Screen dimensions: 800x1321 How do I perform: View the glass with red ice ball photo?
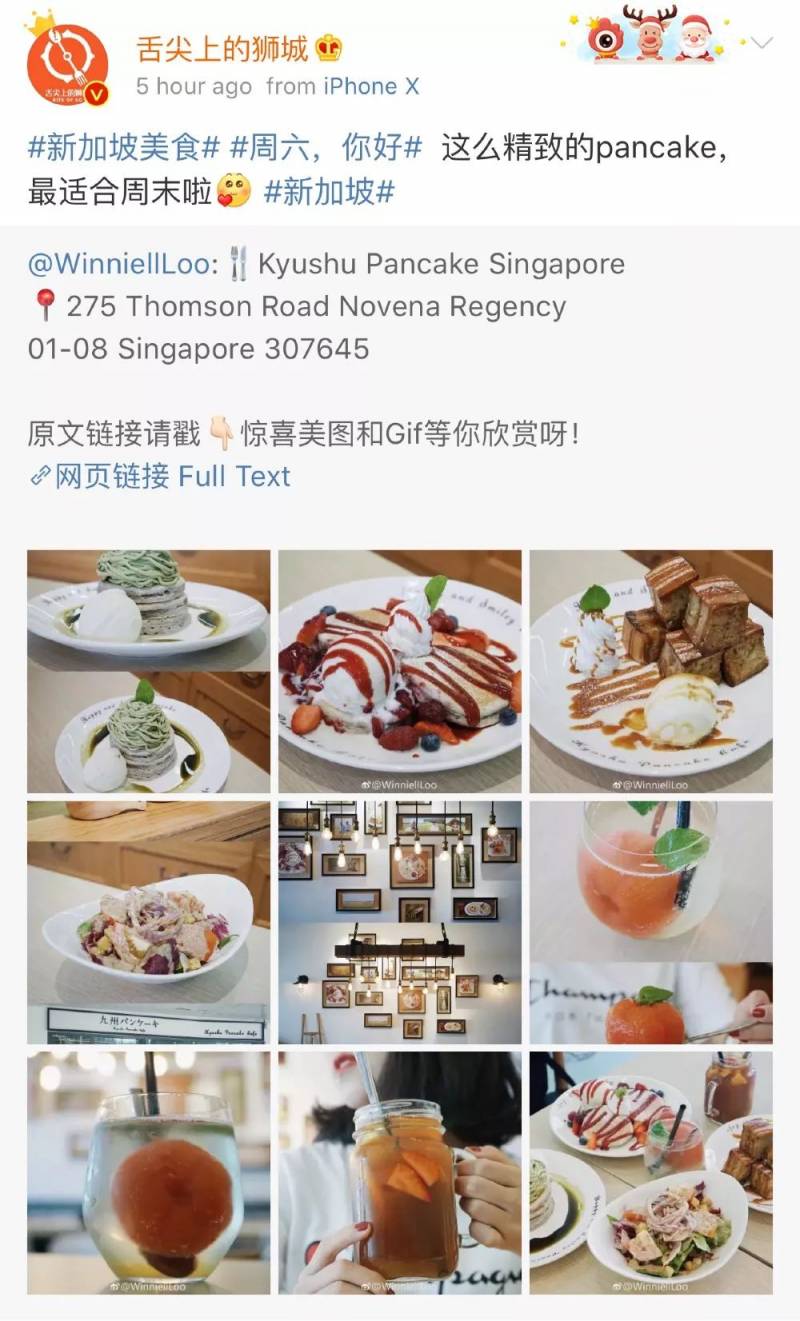149,1172
